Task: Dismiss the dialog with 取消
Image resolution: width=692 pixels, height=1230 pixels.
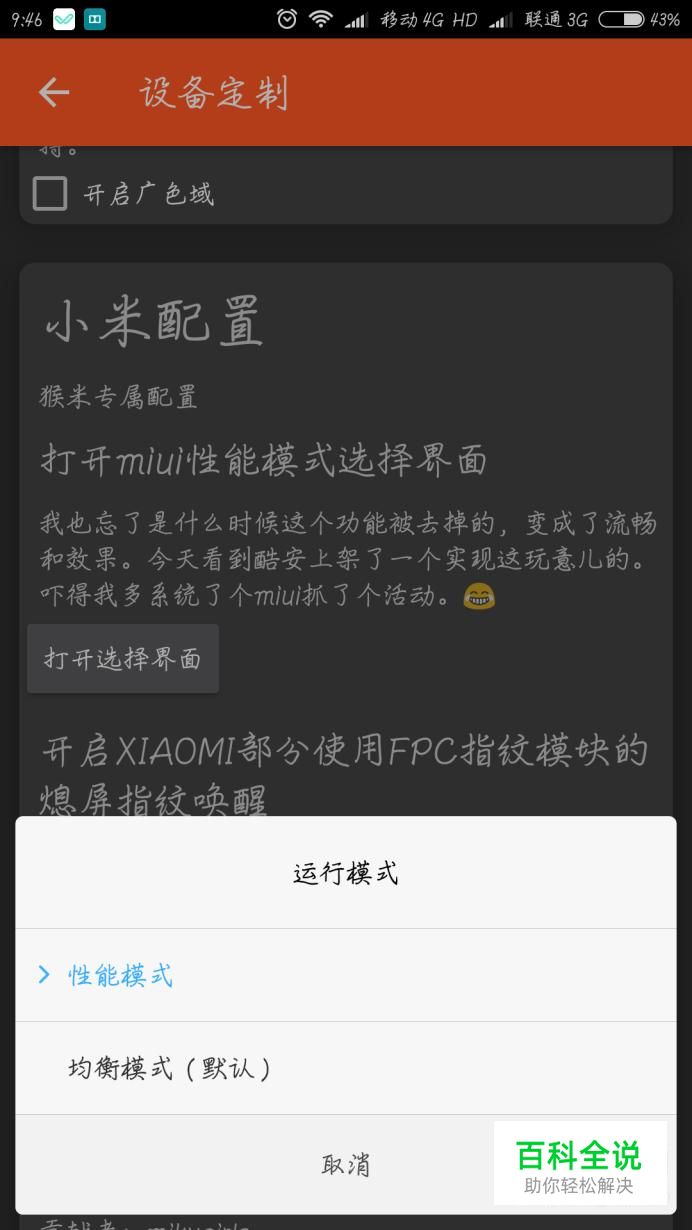Action: (345, 1164)
